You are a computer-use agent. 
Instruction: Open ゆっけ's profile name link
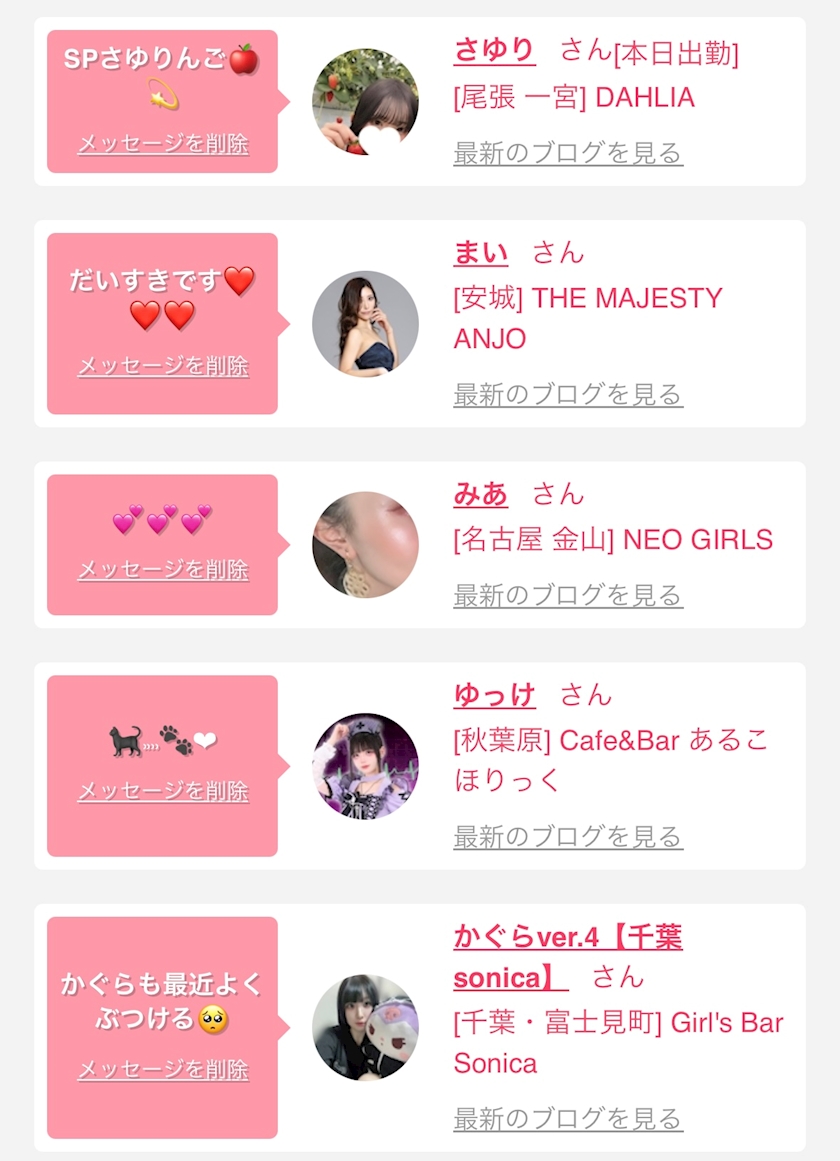(494, 695)
